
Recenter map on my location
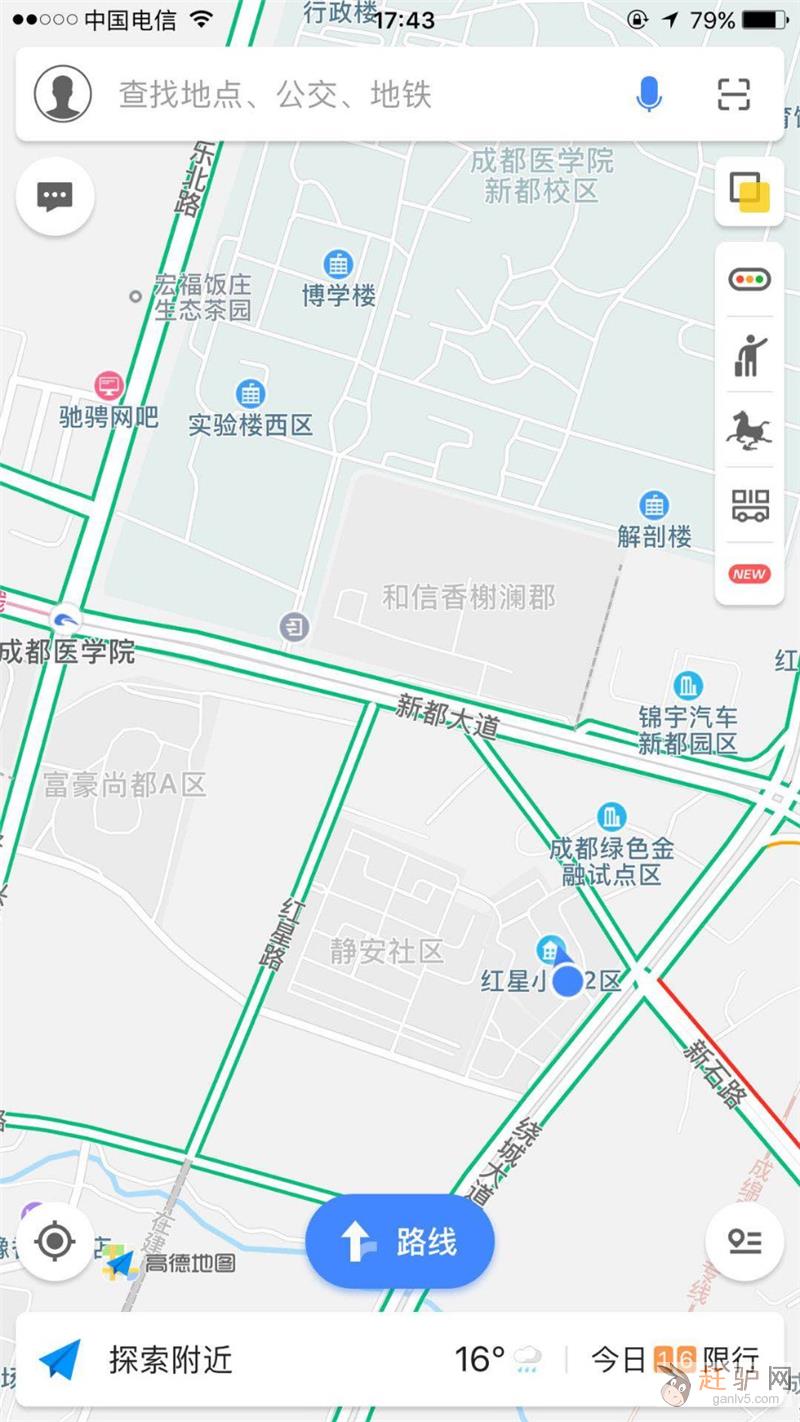(55, 1242)
